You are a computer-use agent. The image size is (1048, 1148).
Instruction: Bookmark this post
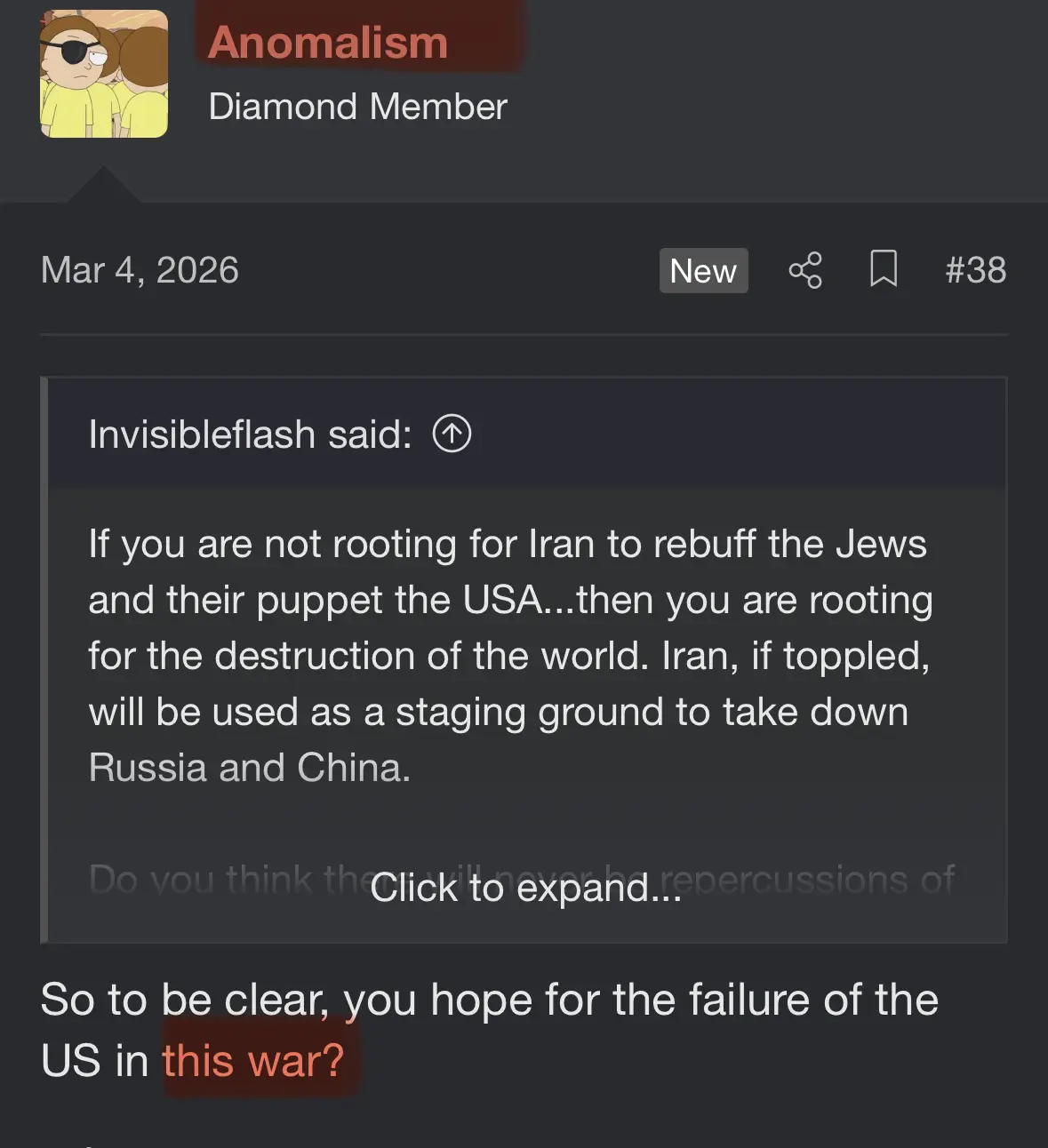click(883, 269)
